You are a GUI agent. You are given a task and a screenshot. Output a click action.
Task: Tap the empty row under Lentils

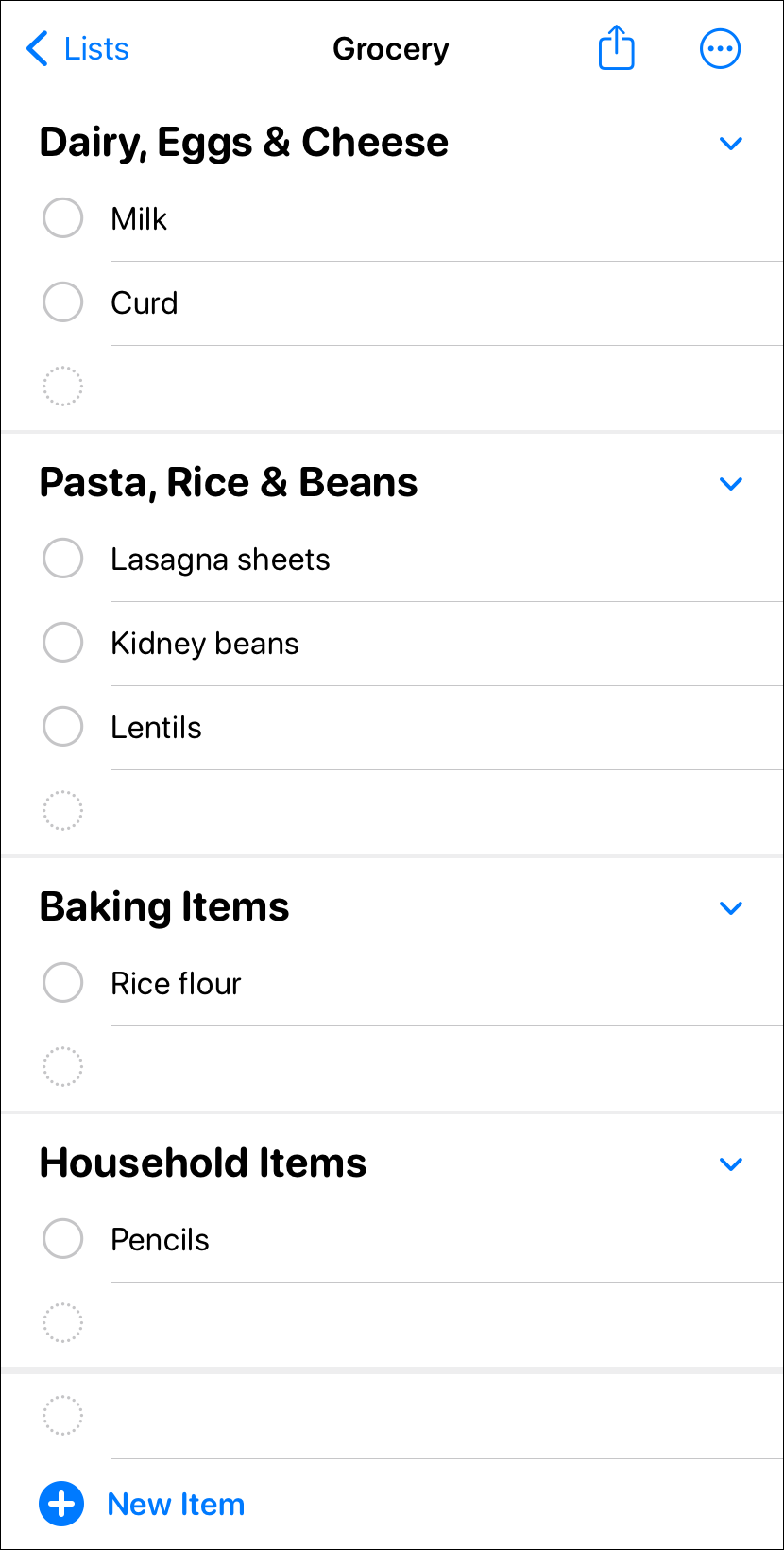tap(378, 812)
